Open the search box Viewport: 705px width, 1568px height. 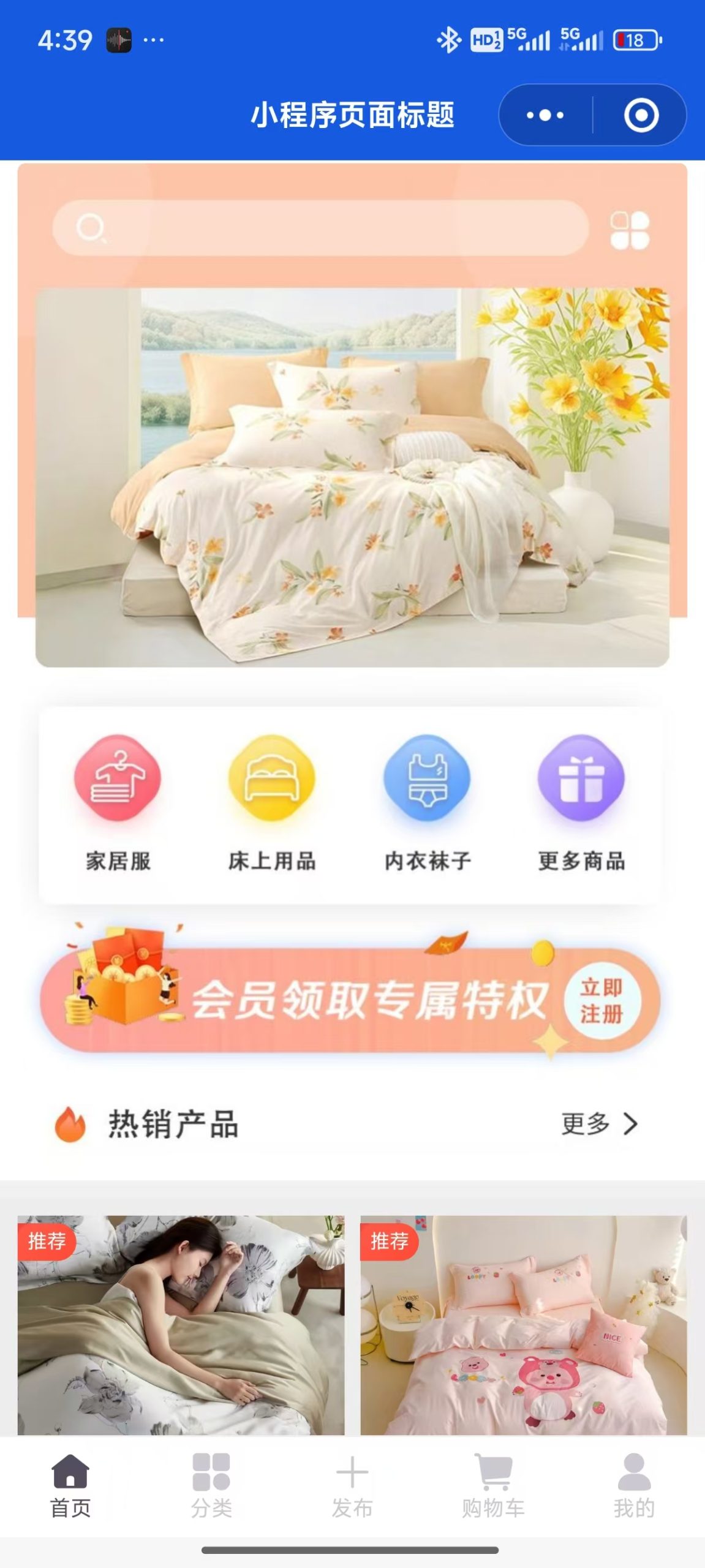pos(320,228)
